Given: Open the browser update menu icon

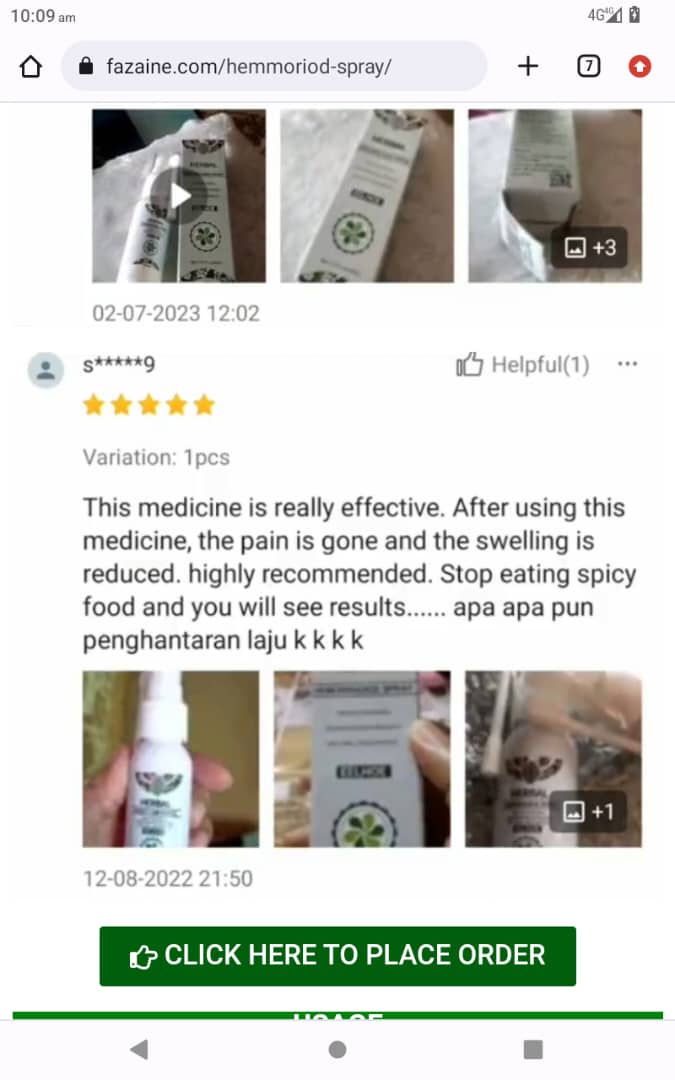Looking at the screenshot, I should point(639,67).
